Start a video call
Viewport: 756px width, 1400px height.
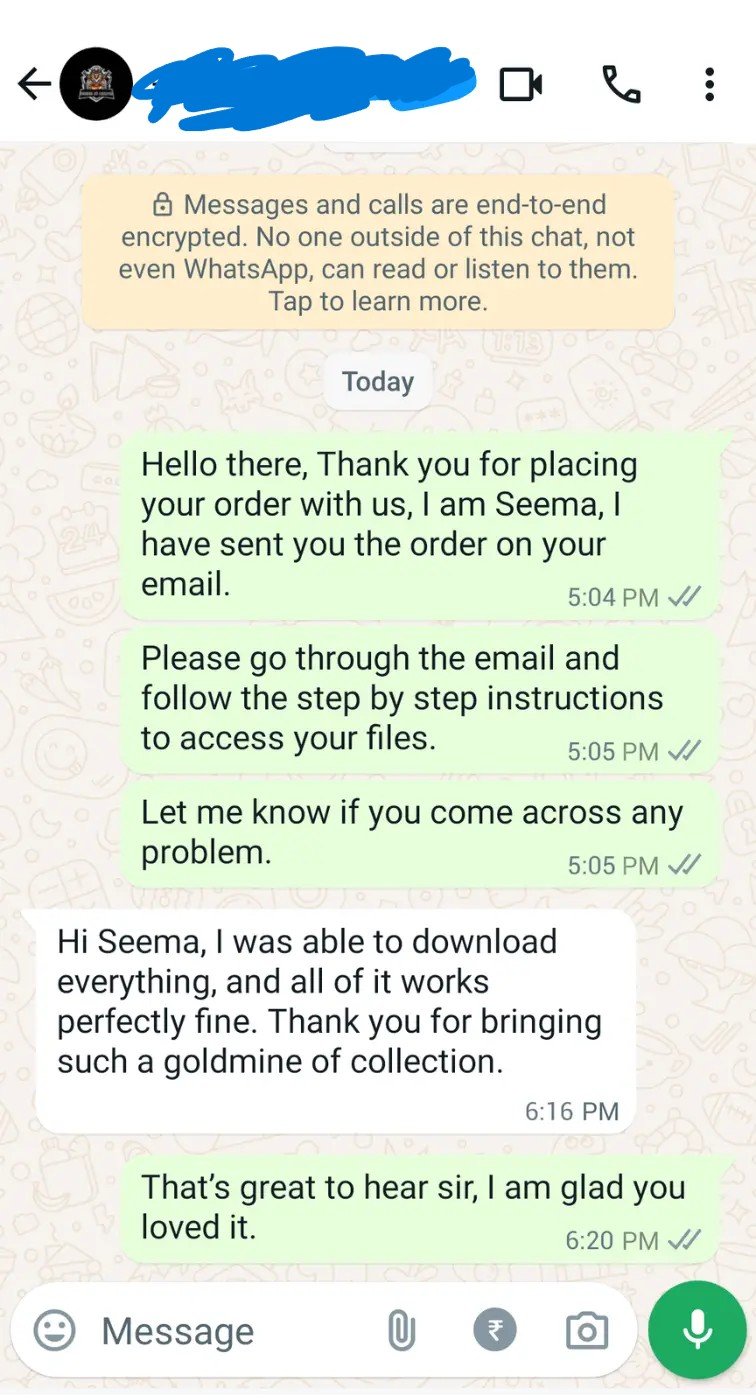point(520,85)
